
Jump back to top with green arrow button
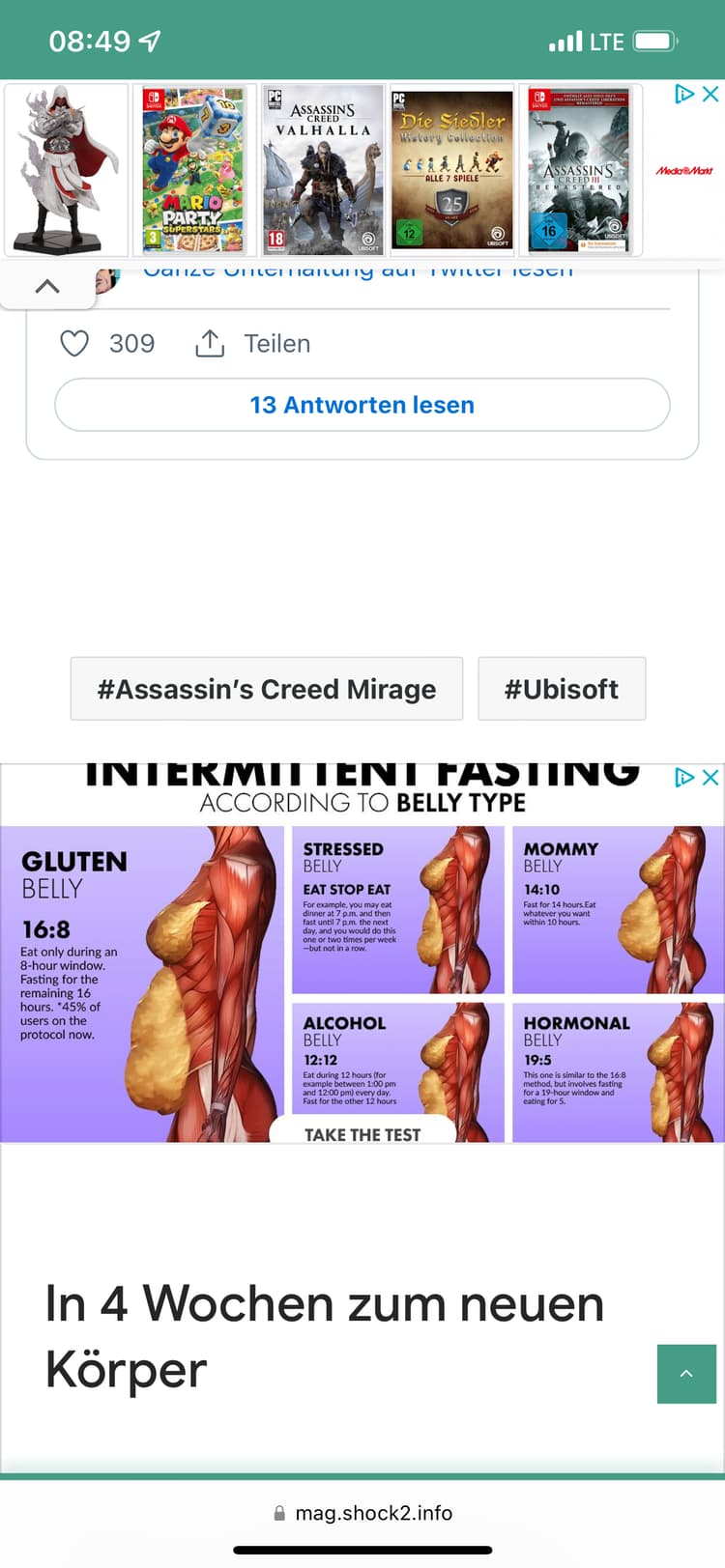[x=686, y=1374]
